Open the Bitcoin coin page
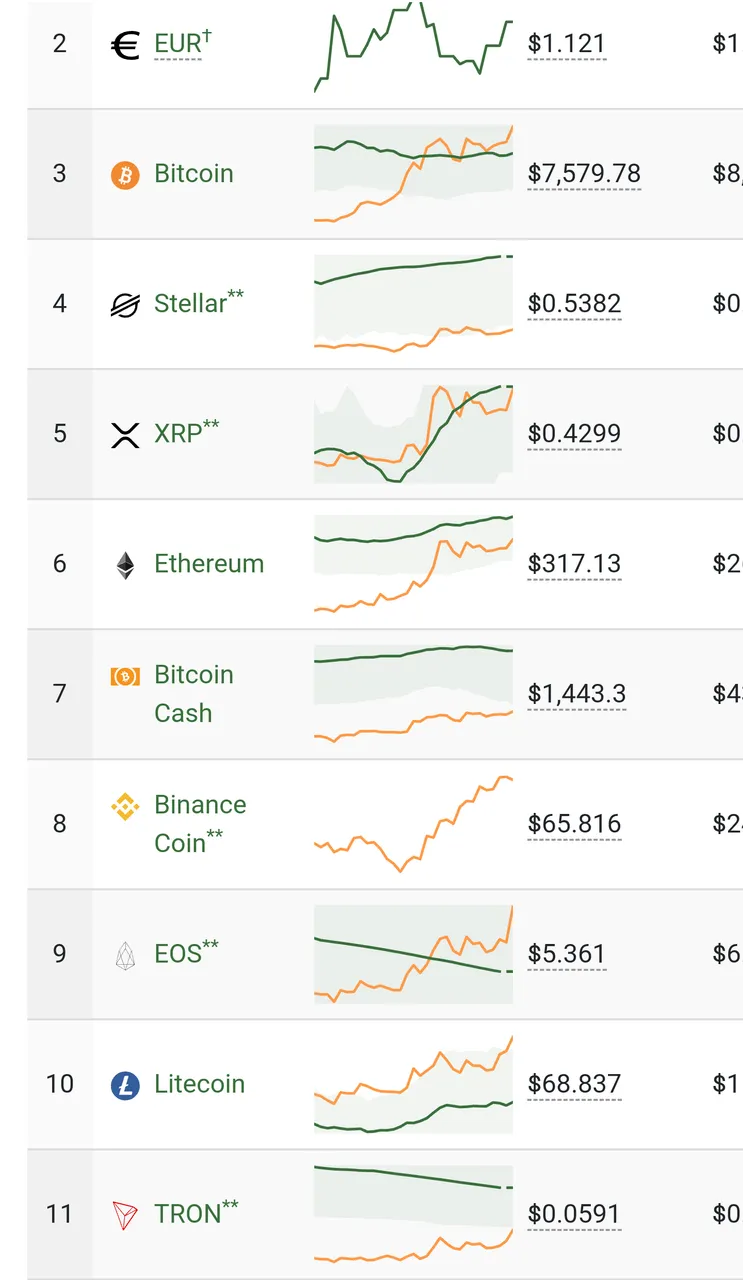This screenshot has width=743, height=1280. (x=194, y=173)
